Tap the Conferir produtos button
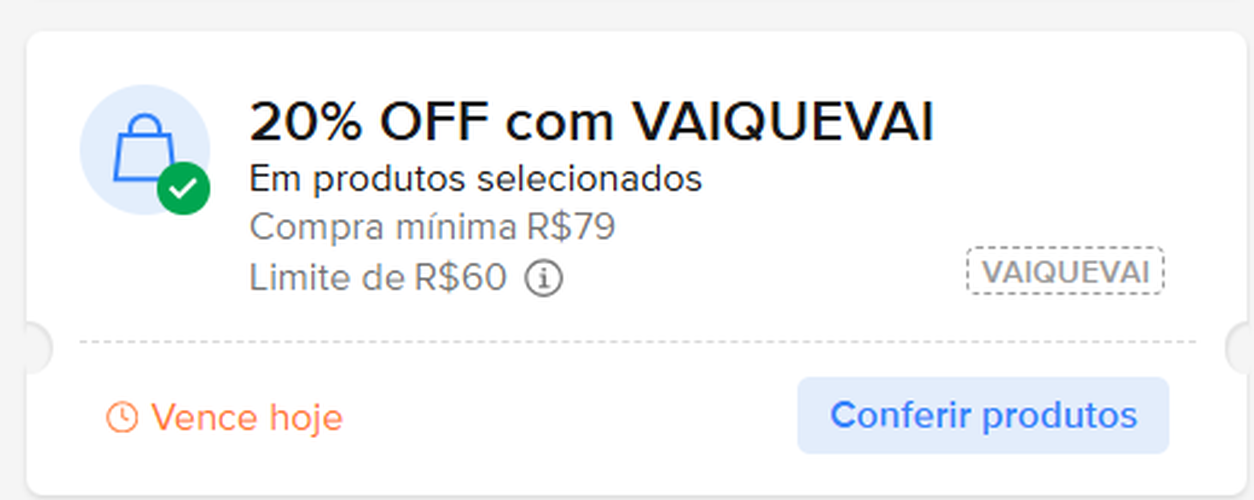Image resolution: width=1254 pixels, height=500 pixels. coord(982,415)
